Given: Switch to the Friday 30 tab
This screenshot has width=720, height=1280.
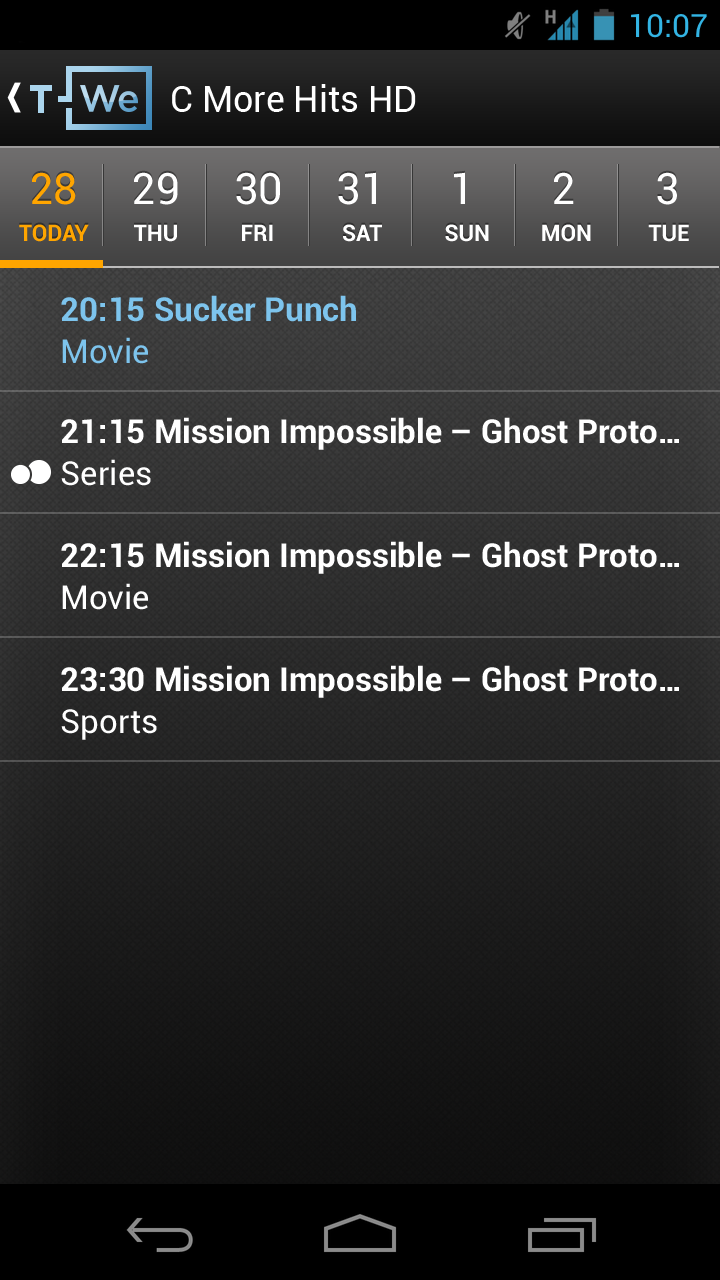Looking at the screenshot, I should point(258,208).
